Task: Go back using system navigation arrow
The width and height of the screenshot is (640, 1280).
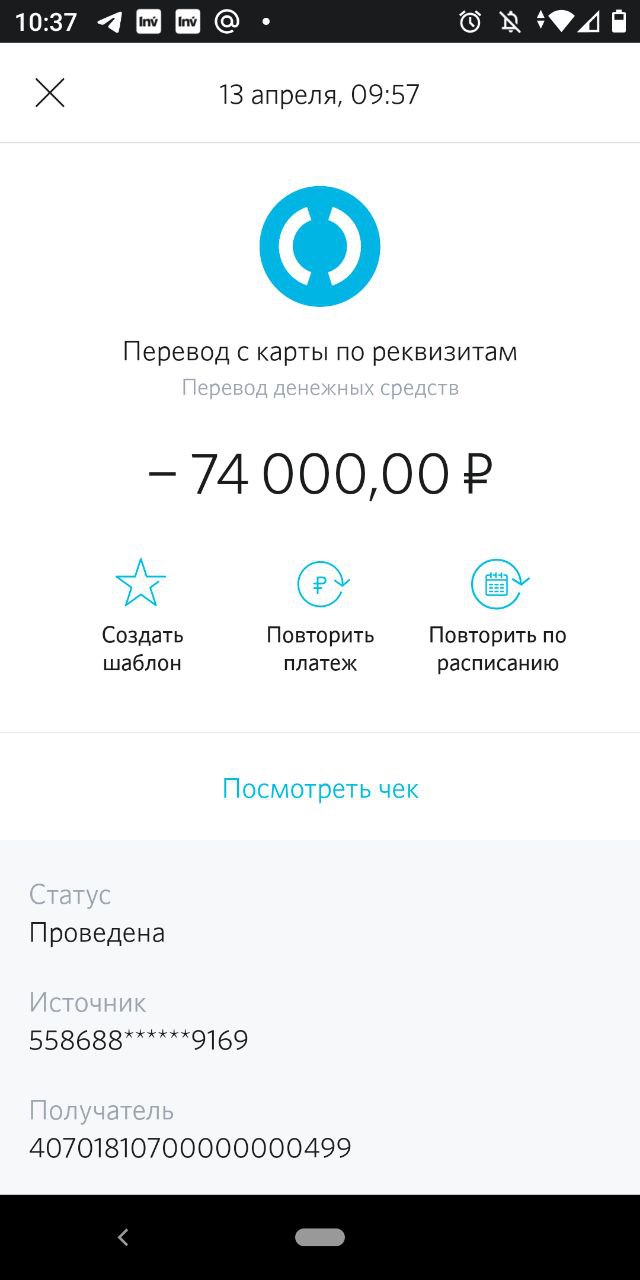Action: click(x=123, y=1238)
